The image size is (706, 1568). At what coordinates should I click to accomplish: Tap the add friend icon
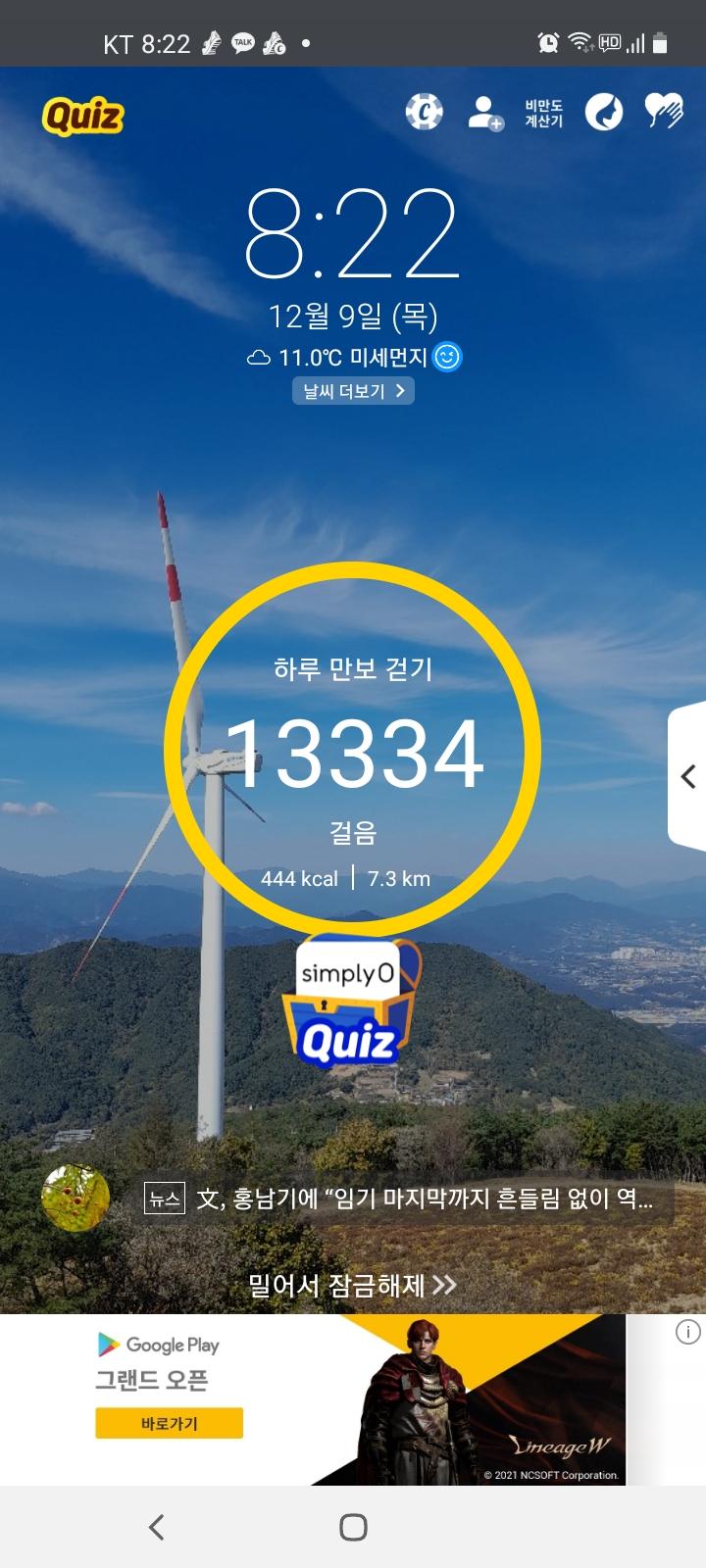click(x=484, y=113)
